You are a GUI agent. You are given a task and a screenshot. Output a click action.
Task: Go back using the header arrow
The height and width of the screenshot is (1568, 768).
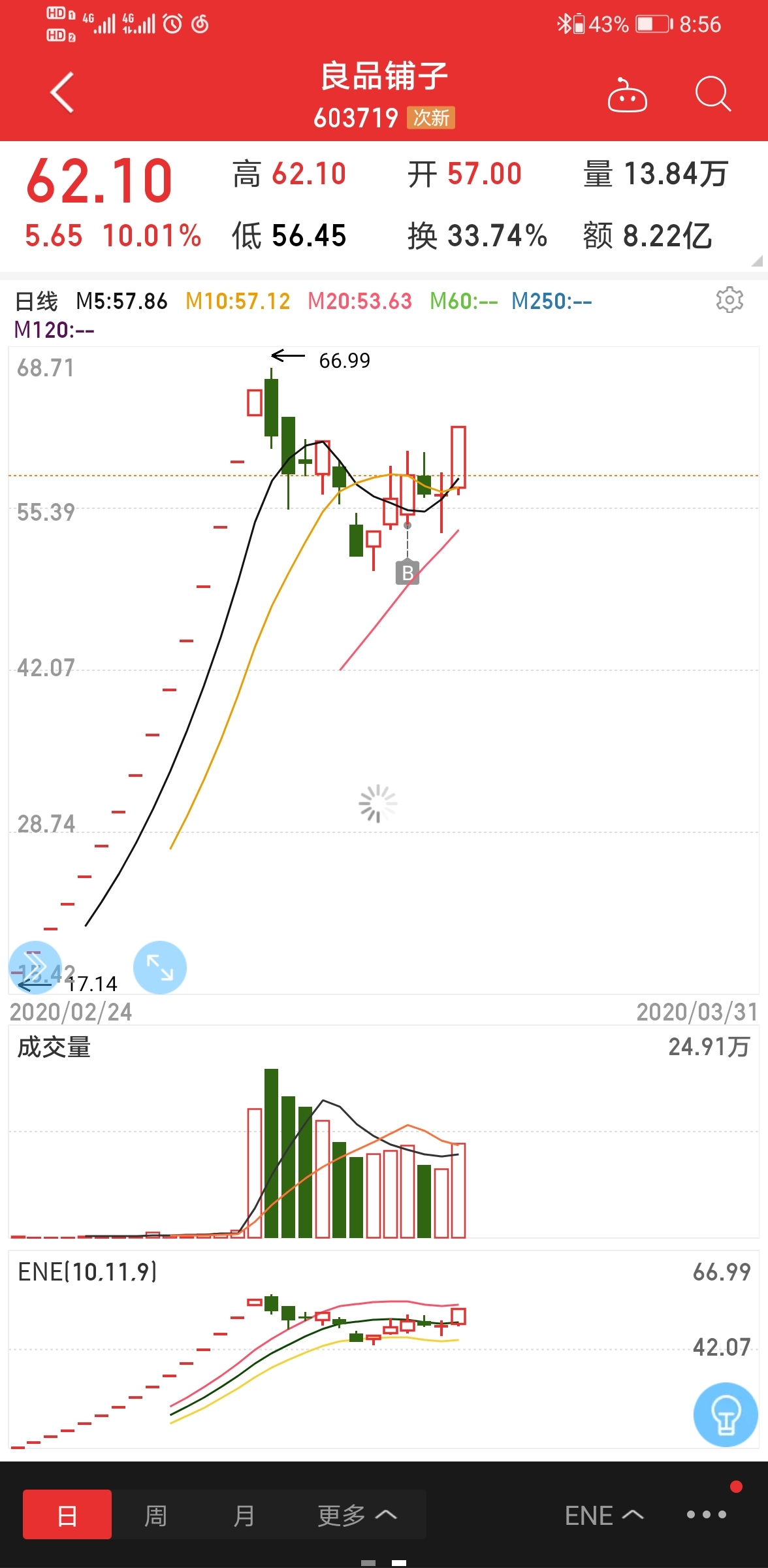(x=63, y=93)
